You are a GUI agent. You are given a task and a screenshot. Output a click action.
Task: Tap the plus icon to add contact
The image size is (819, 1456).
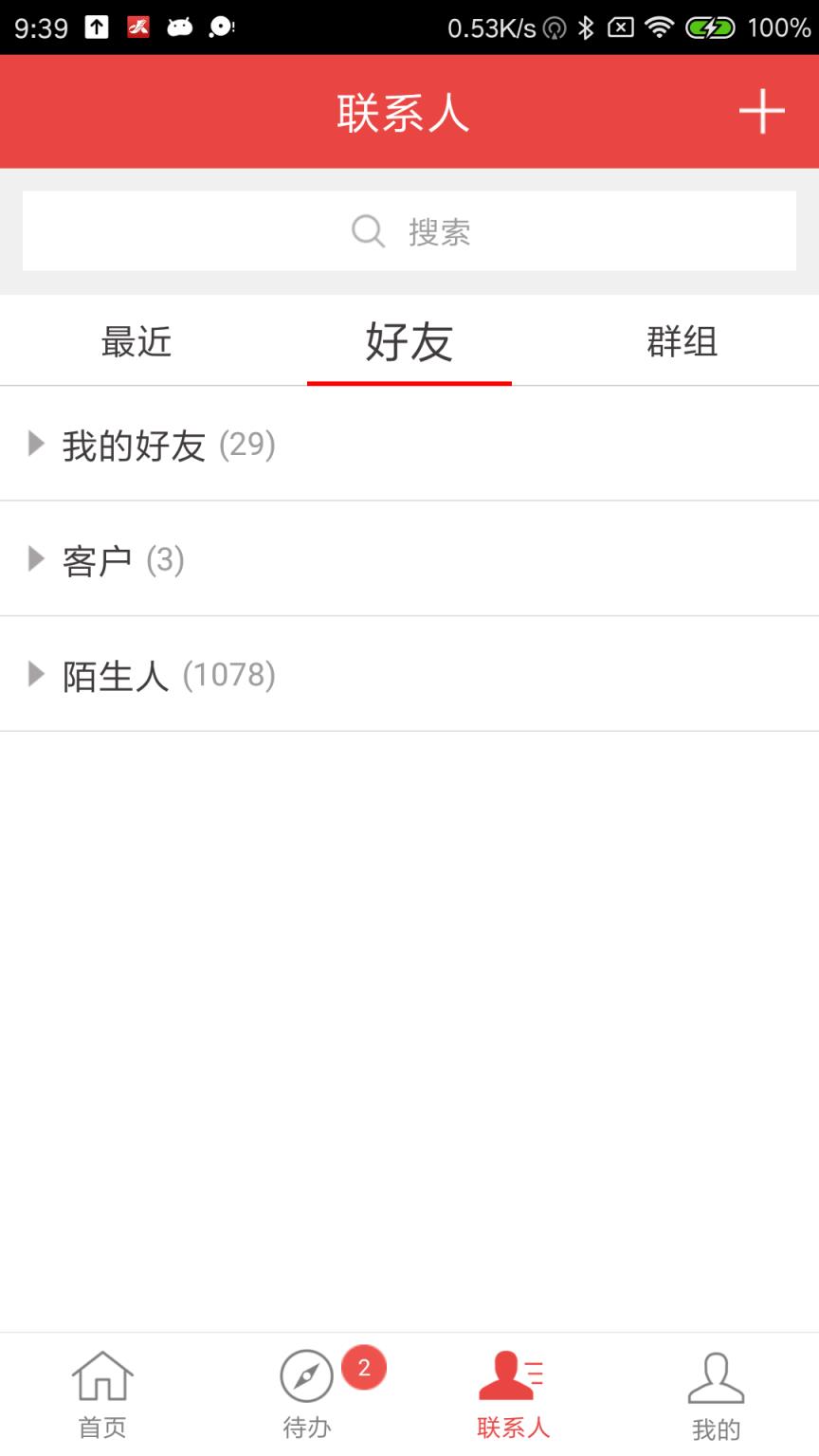[x=761, y=112]
